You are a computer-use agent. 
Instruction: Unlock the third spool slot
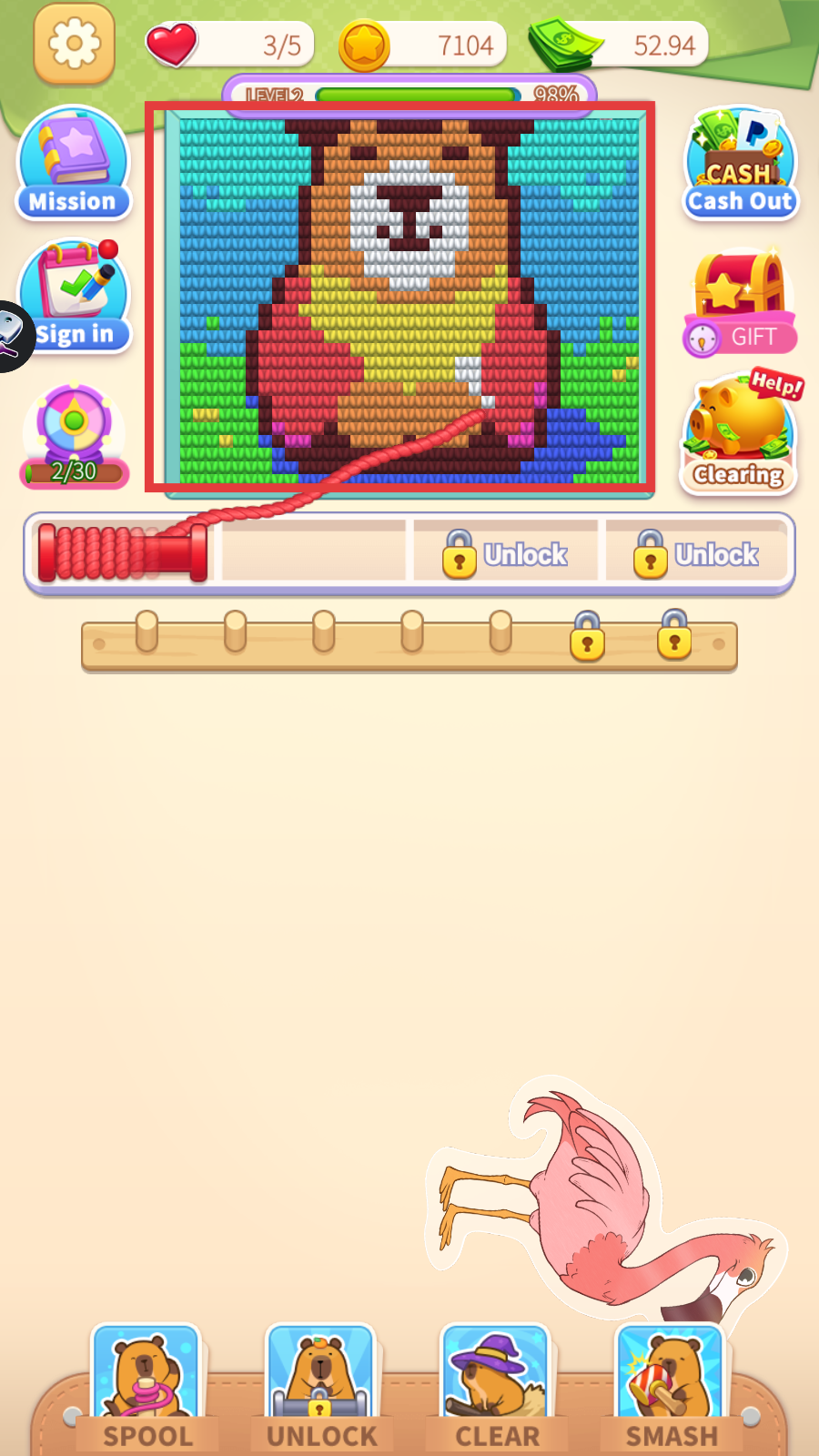(x=505, y=553)
